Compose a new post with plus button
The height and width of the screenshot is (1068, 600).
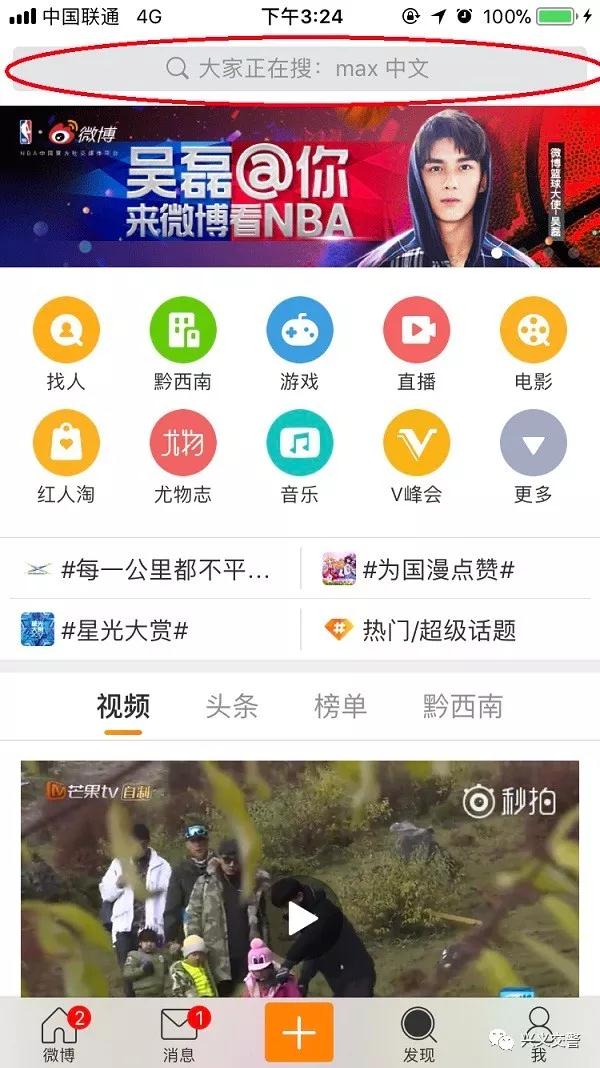299,1032
